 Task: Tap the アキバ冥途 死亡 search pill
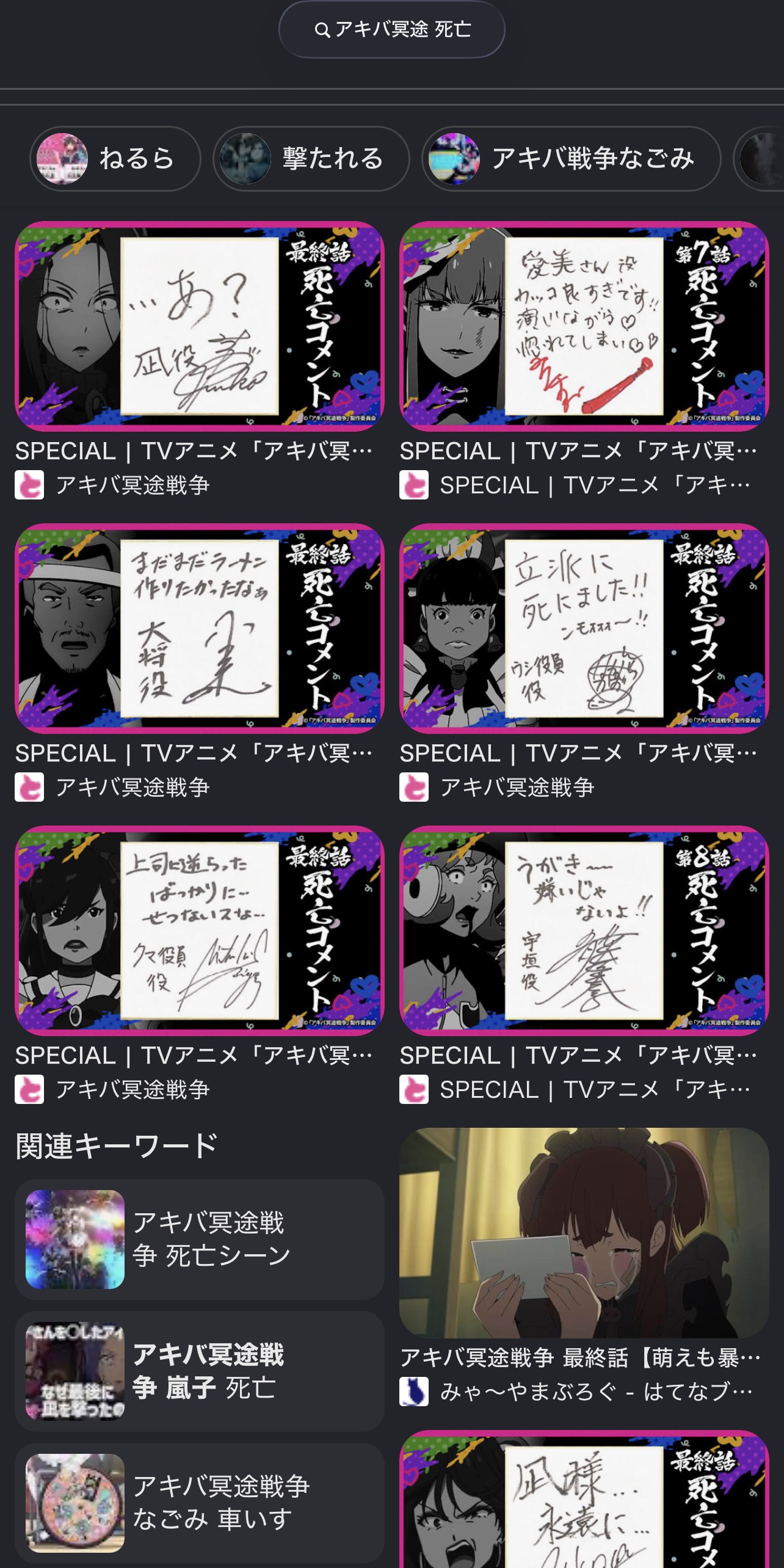(391, 29)
